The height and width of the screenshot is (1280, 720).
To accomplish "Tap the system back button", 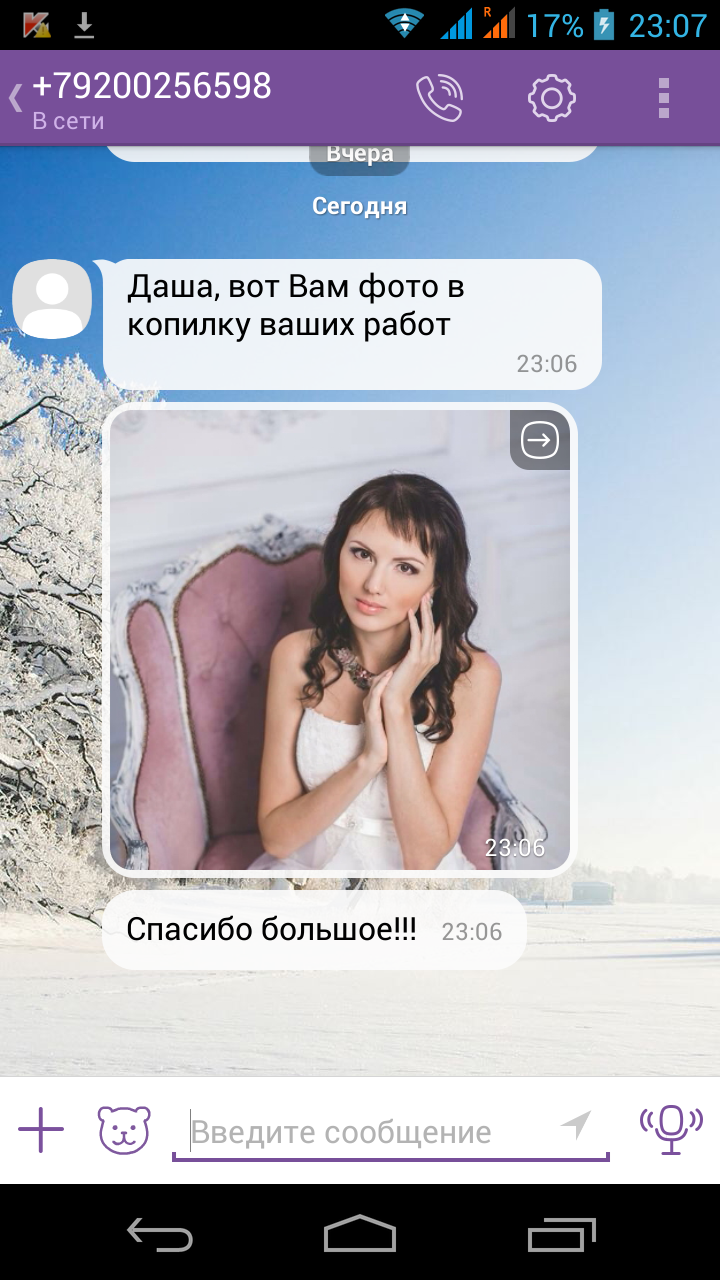I will pos(160,1234).
